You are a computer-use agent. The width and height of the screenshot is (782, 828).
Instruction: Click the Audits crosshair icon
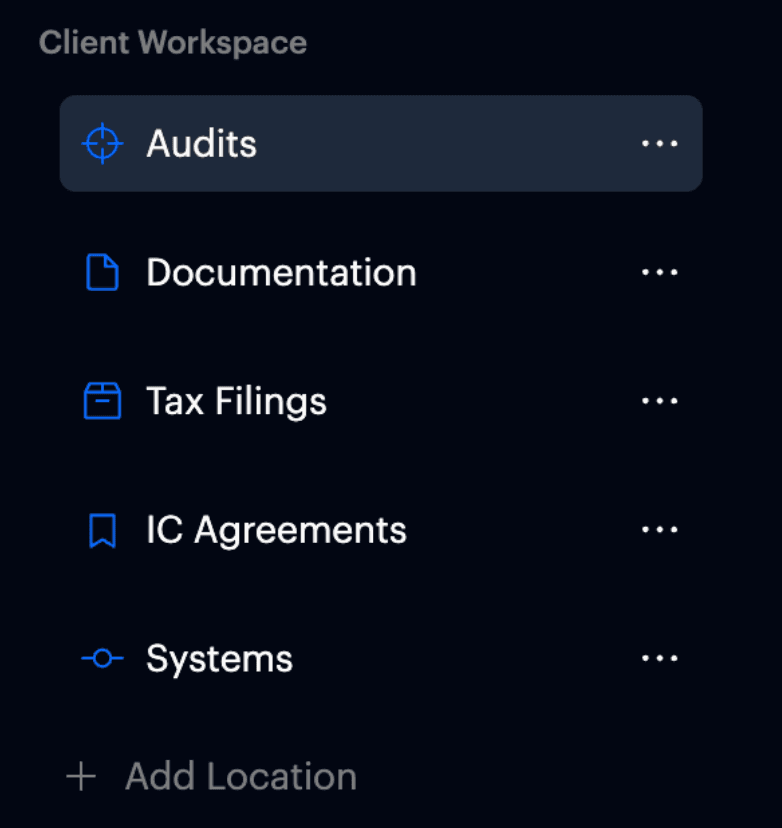103,143
